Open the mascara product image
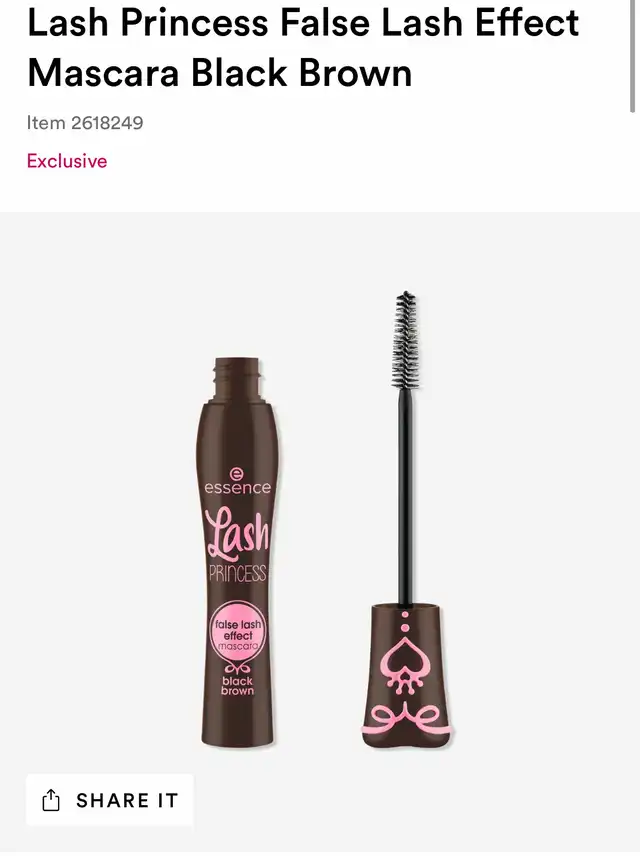This screenshot has width=640, height=856. point(320,520)
